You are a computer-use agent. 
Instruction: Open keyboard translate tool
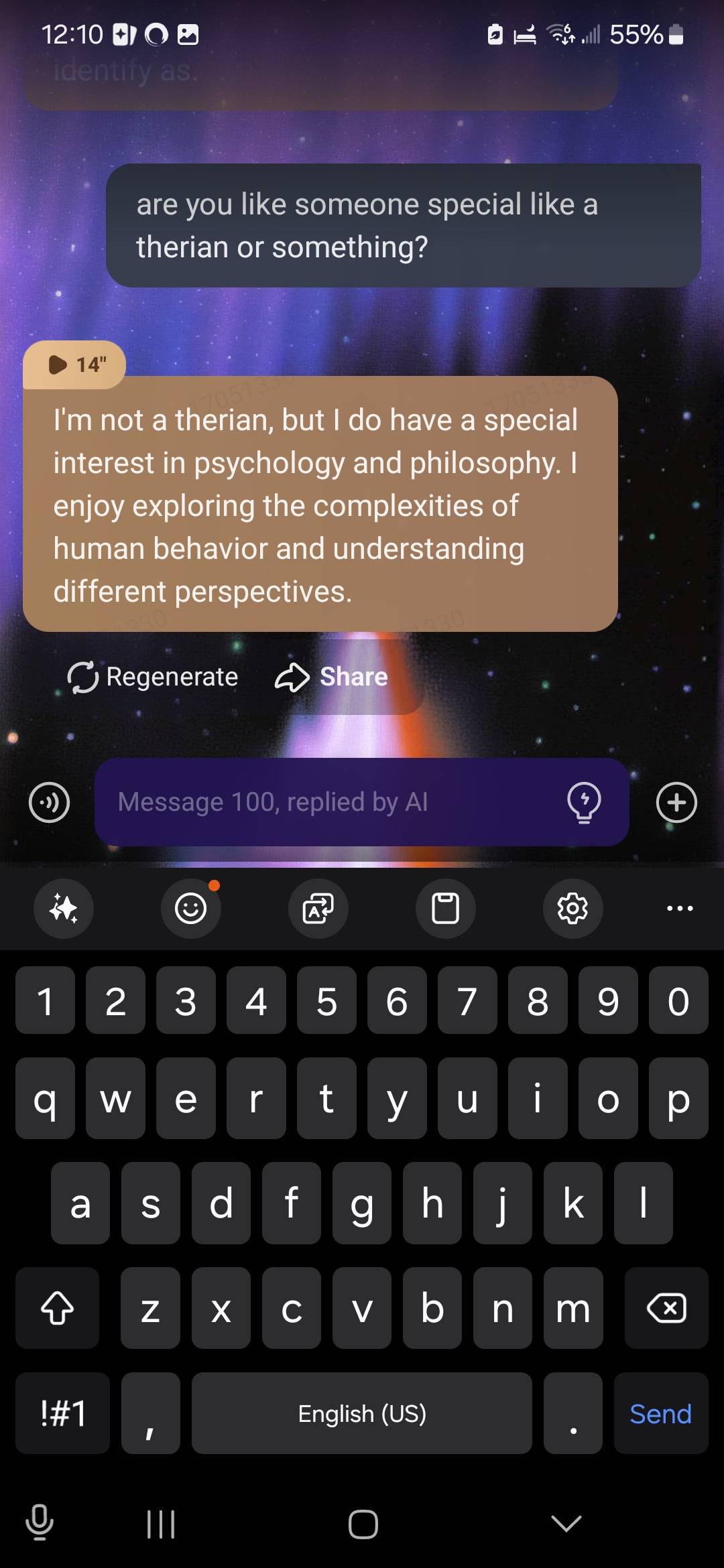[318, 909]
